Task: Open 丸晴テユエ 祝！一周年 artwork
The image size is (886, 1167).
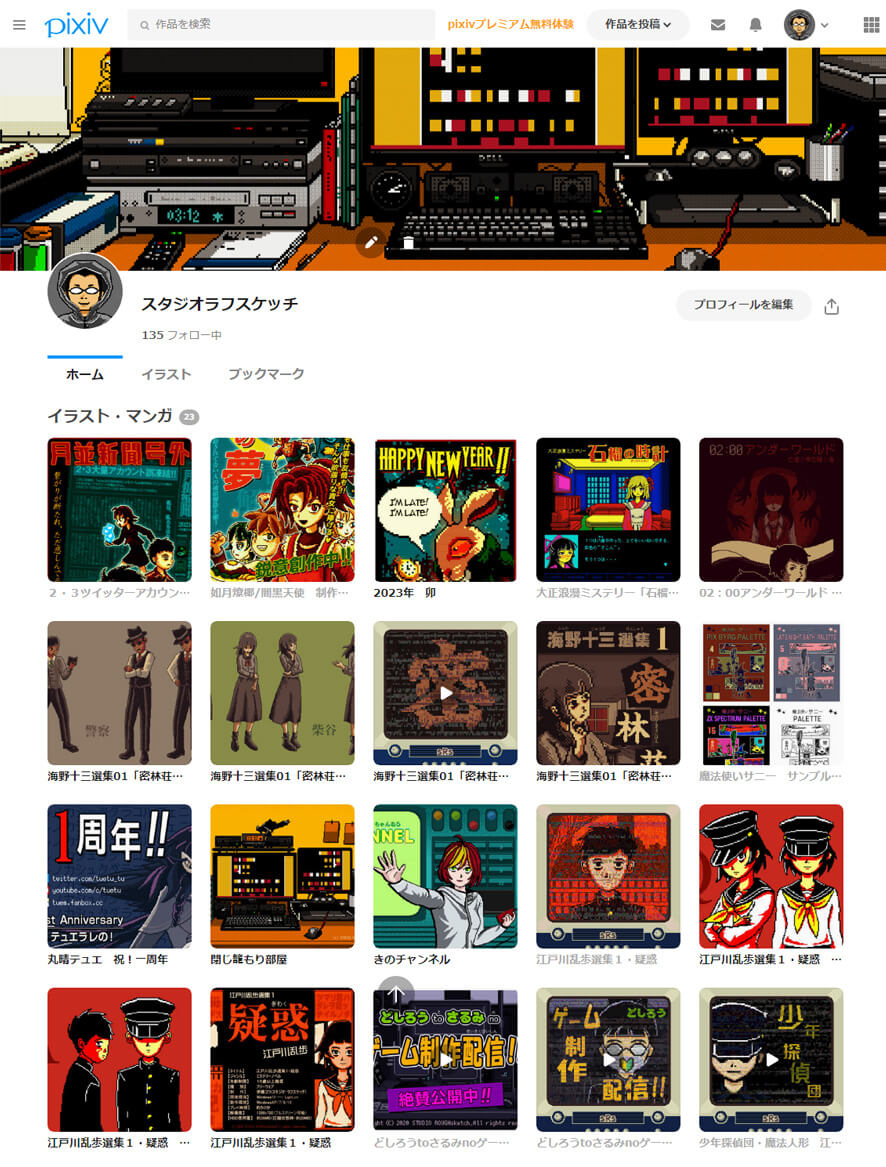Action: (119, 876)
